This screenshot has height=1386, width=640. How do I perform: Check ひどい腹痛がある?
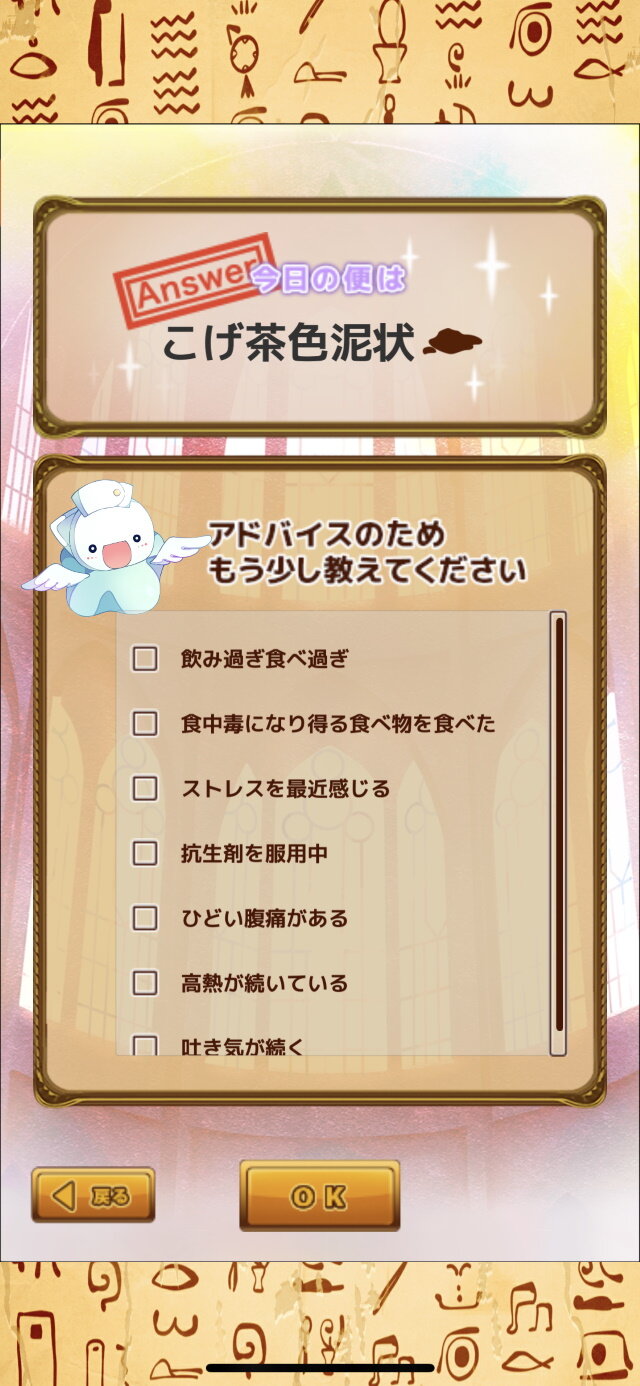tap(146, 918)
